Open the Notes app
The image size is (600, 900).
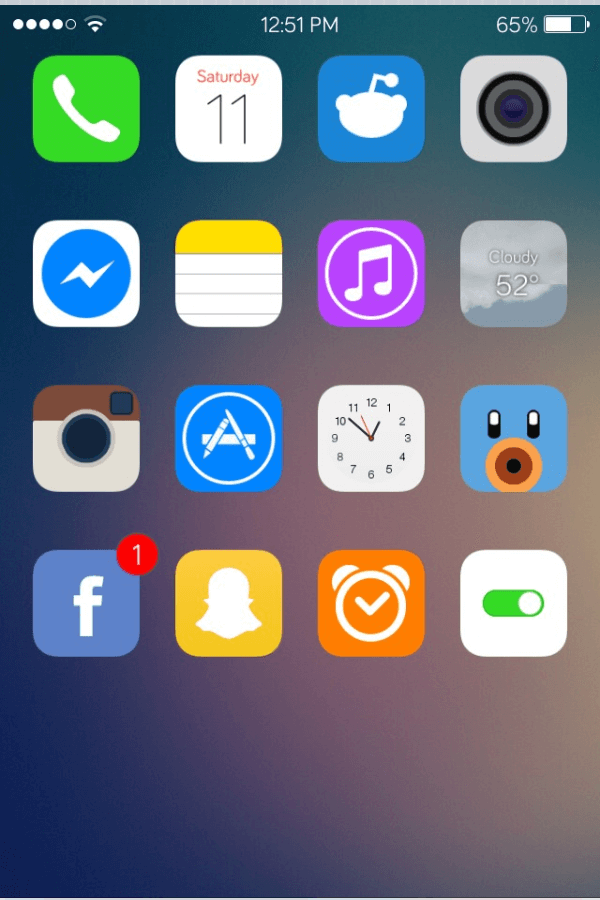click(228, 274)
